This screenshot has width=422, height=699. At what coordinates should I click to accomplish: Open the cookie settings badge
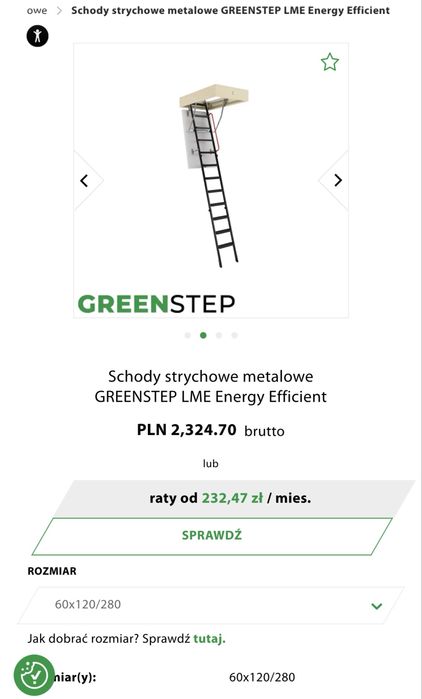pyautogui.click(x=34, y=675)
